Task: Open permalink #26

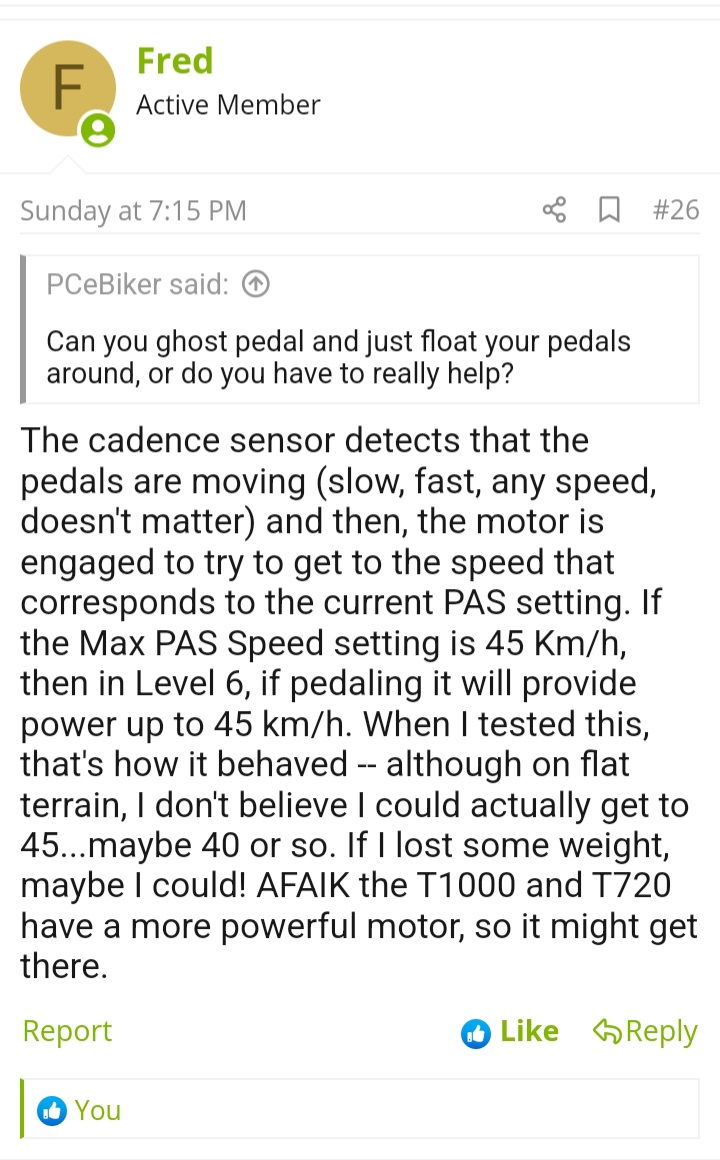Action: pyautogui.click(x=676, y=210)
